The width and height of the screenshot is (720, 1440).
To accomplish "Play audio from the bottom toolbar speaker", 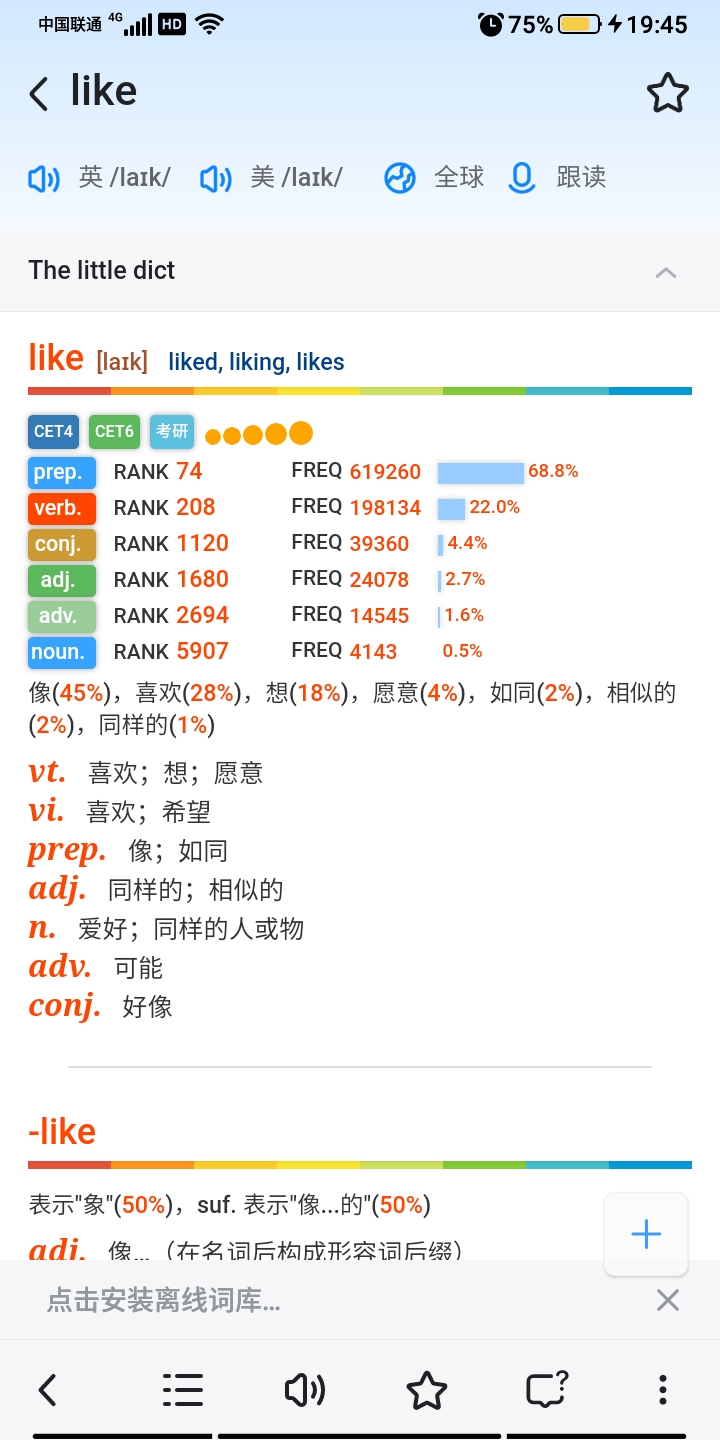I will (305, 1390).
